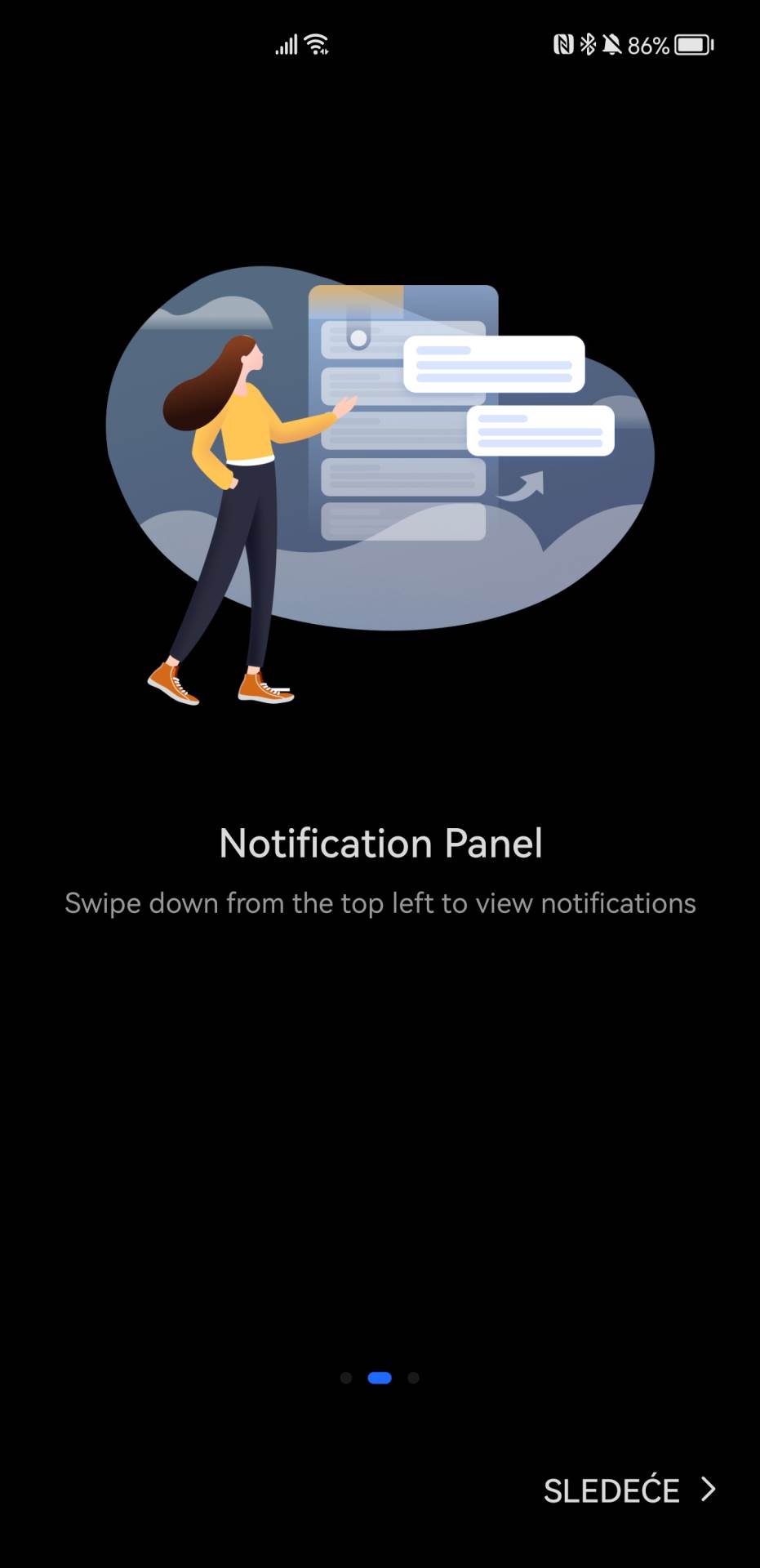Tap the swipe-down instruction text
This screenshot has width=760, height=1568.
pos(380,903)
